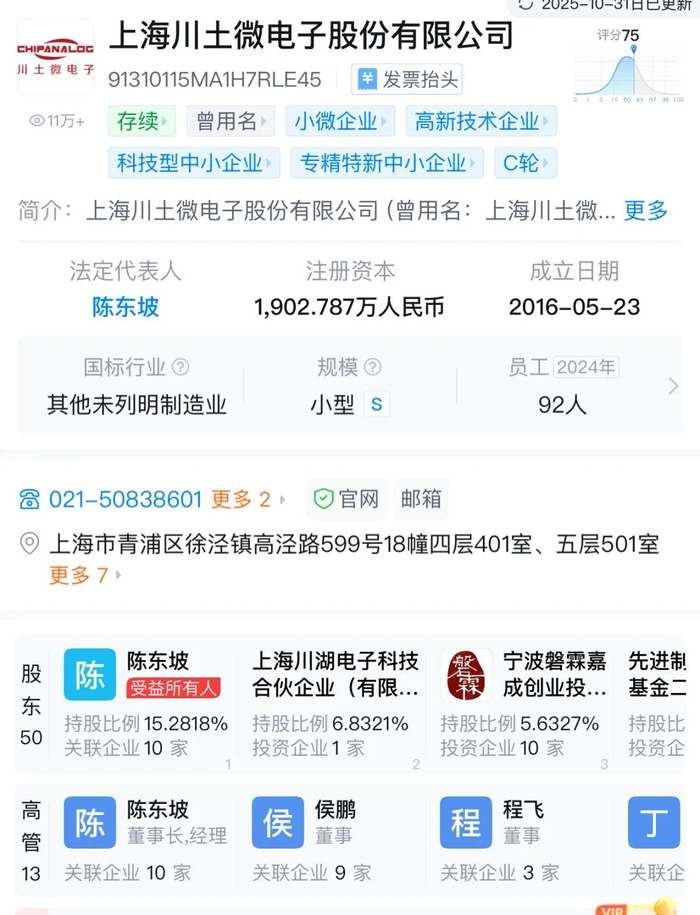Tap the 邮箱 email button
Image resolution: width=700 pixels, height=915 pixels.
pyautogui.click(x=421, y=499)
